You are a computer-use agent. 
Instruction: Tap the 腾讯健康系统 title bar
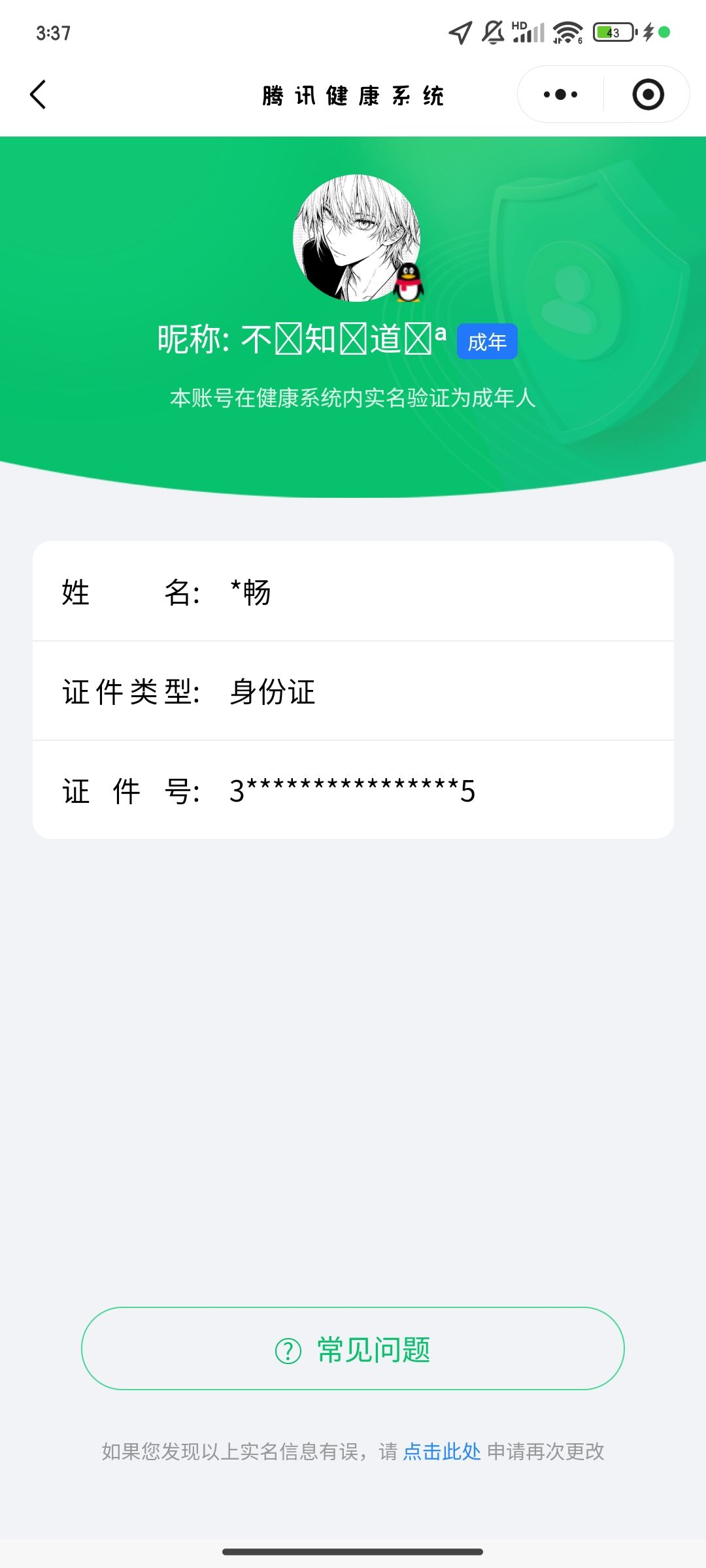pyautogui.click(x=353, y=95)
